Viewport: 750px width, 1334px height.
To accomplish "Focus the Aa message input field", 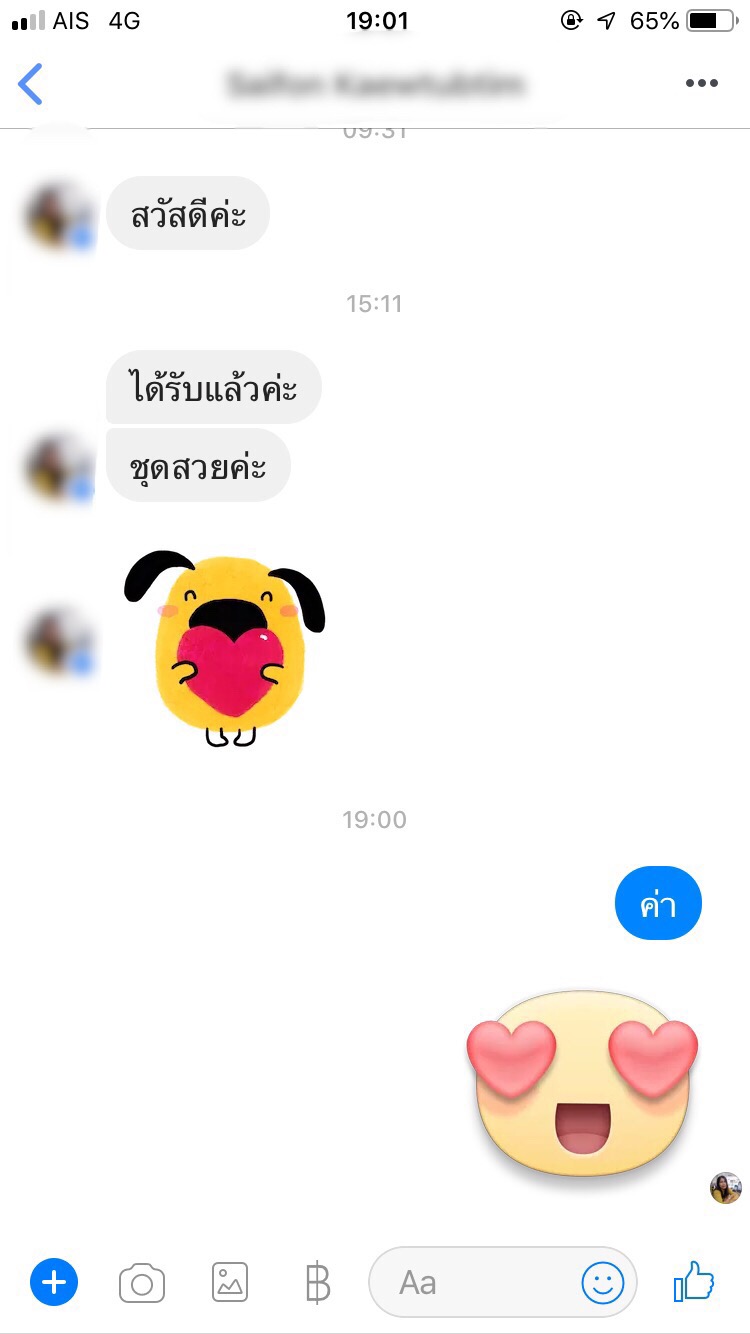I will pos(470,1282).
